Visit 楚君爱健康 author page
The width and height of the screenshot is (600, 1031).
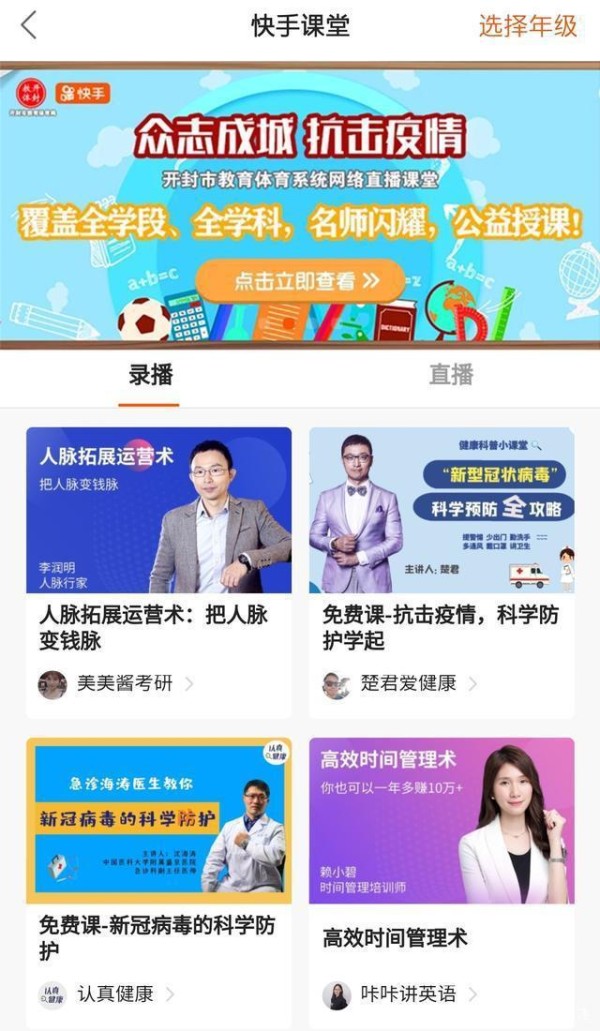[407, 684]
